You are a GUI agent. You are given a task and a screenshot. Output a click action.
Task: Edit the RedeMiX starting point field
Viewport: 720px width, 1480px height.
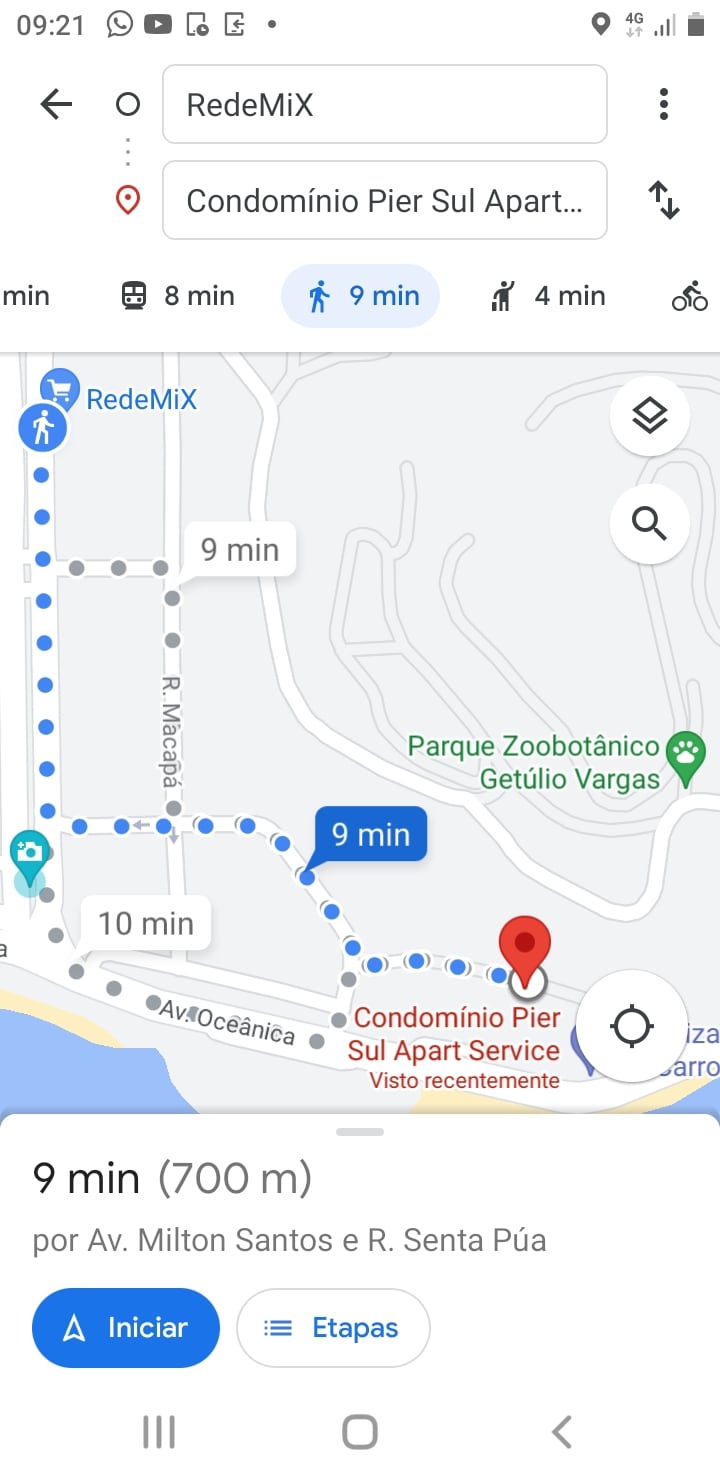pyautogui.click(x=384, y=104)
